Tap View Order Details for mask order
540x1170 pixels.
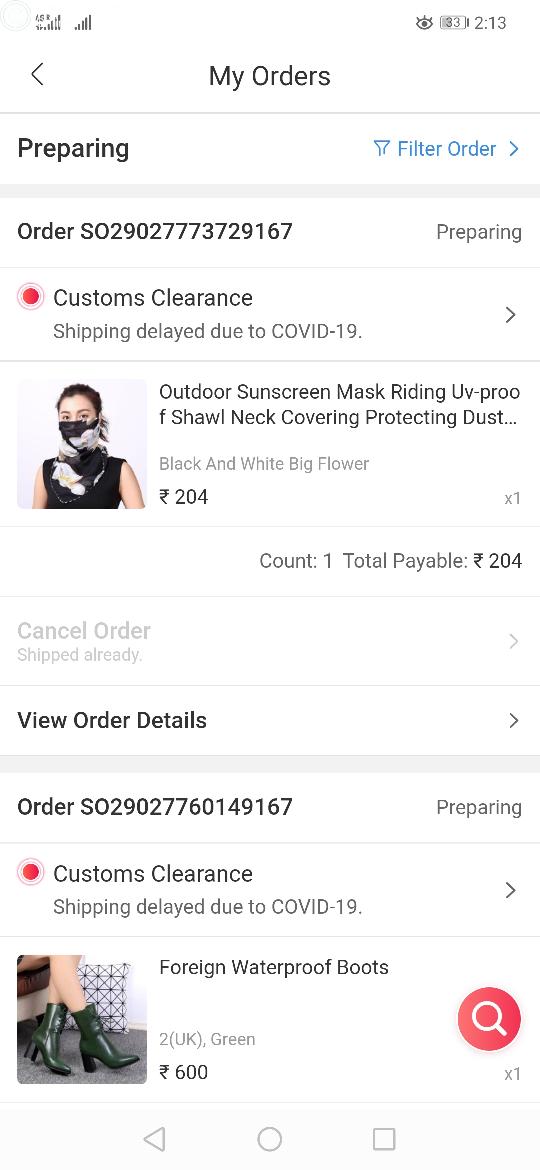click(x=270, y=720)
